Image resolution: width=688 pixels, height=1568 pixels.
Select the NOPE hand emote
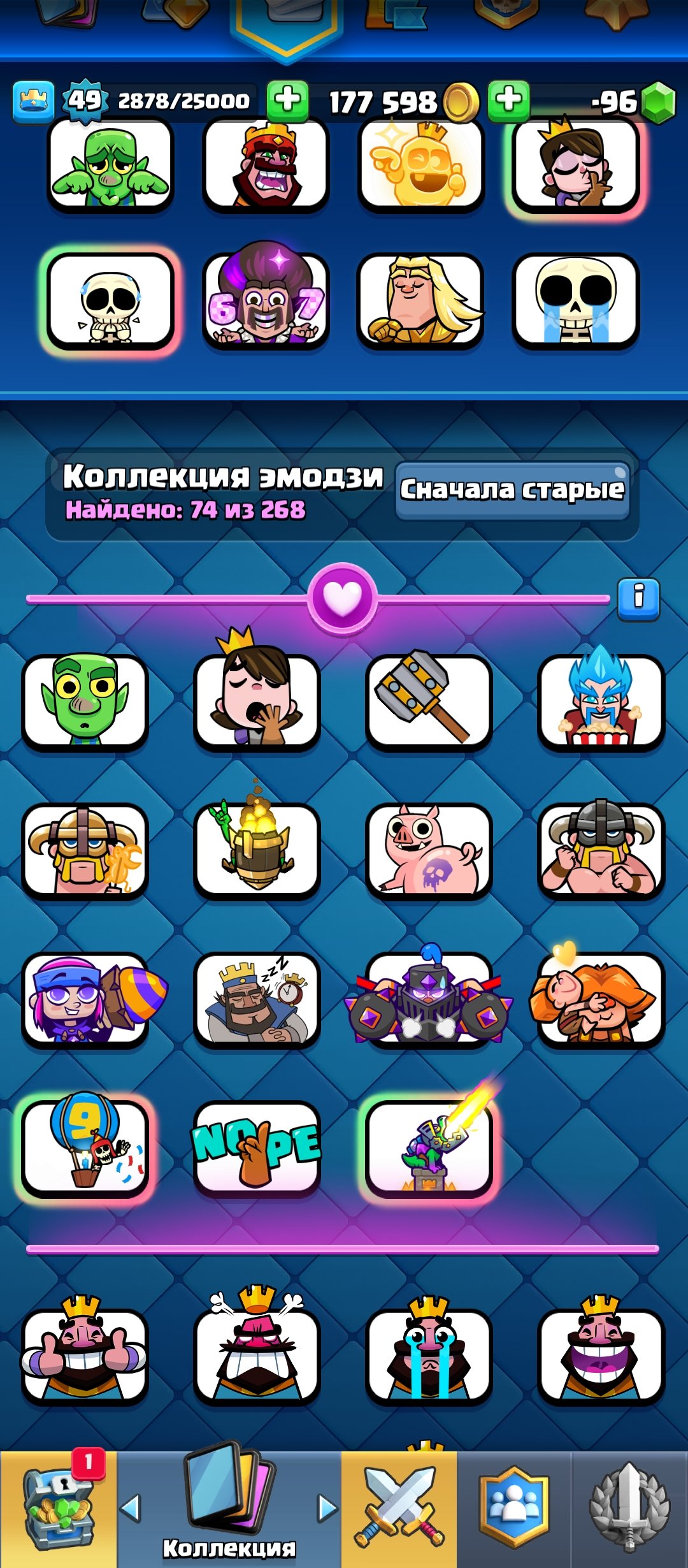257,1147
